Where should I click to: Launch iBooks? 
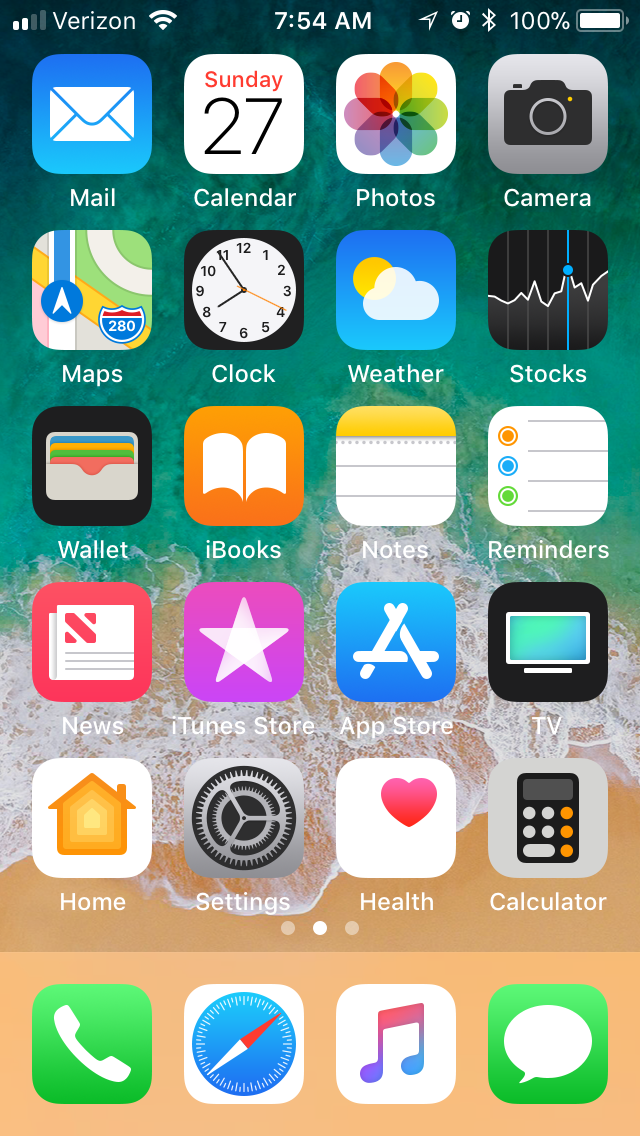(244, 466)
